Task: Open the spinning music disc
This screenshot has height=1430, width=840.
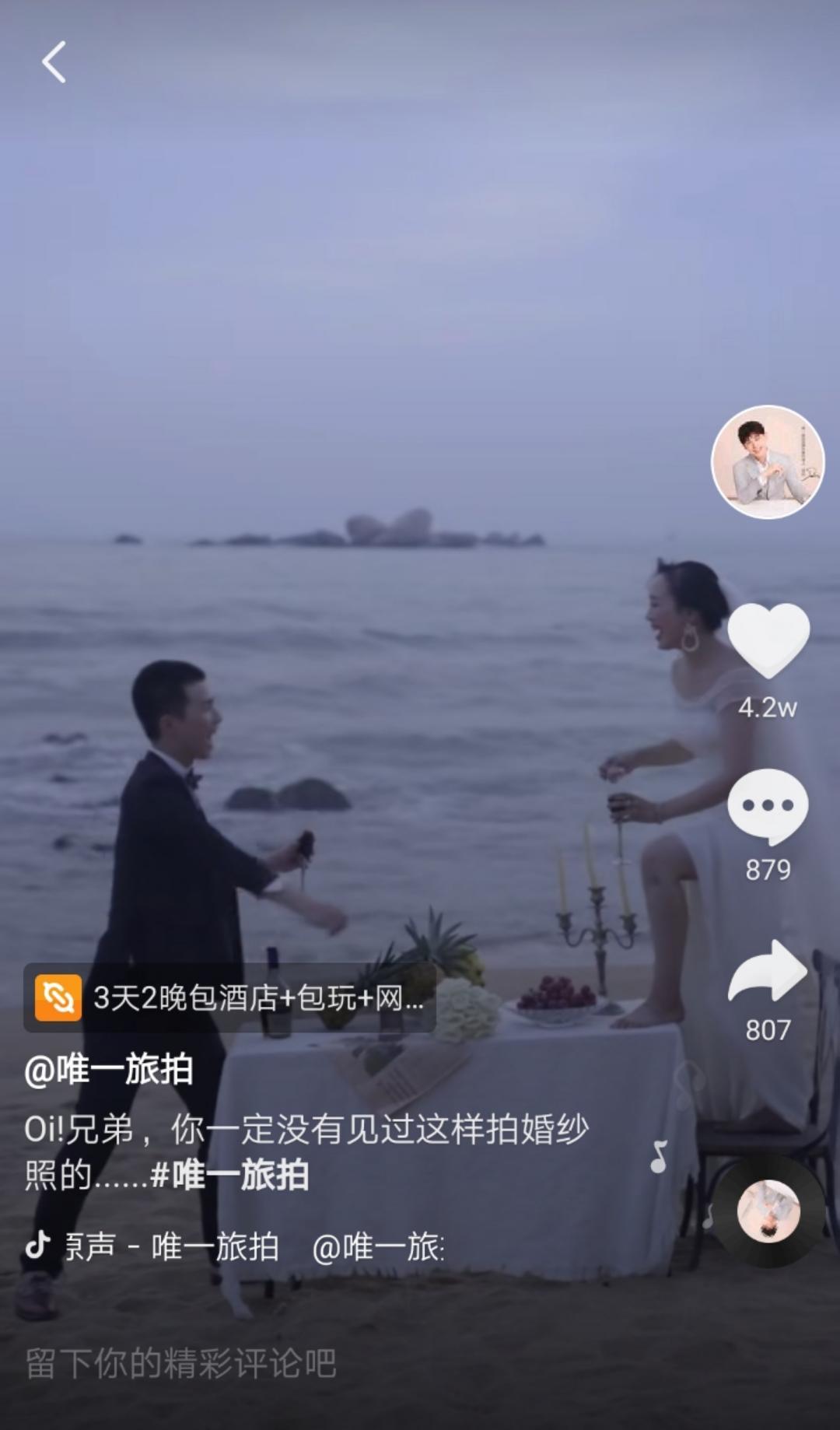Action: [768, 1211]
